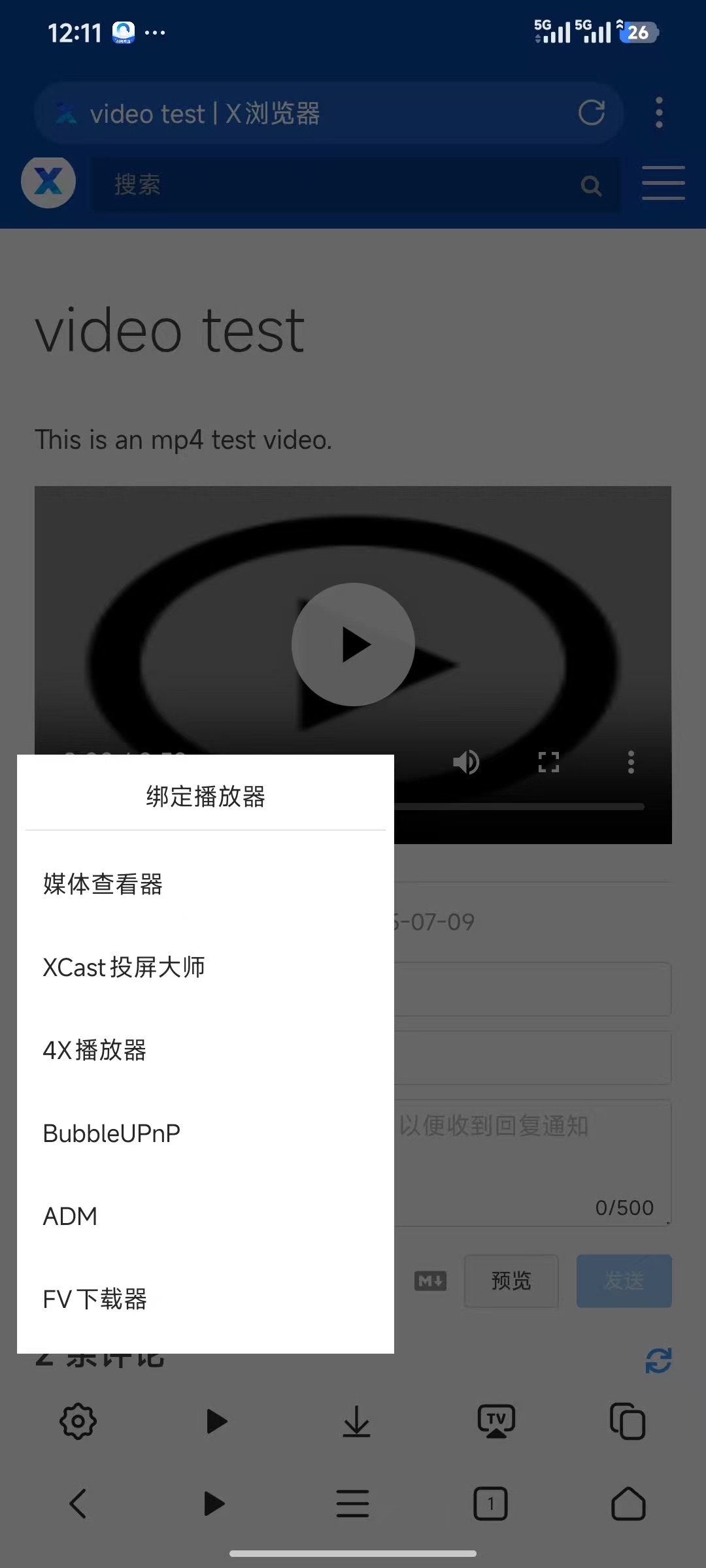Reload the page from the address bar
706x1568 pixels.
tap(592, 112)
